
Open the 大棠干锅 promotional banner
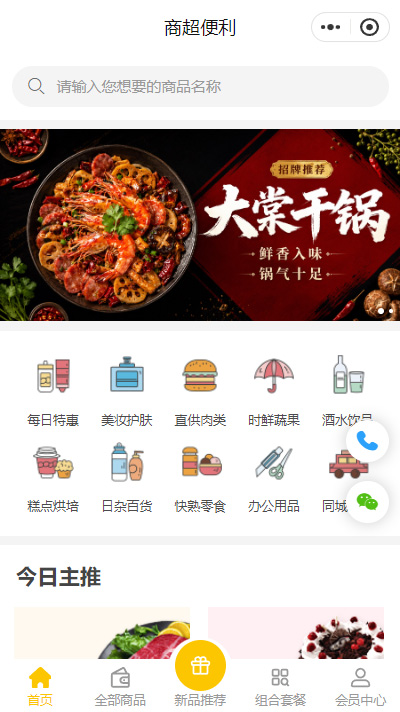[200, 225]
